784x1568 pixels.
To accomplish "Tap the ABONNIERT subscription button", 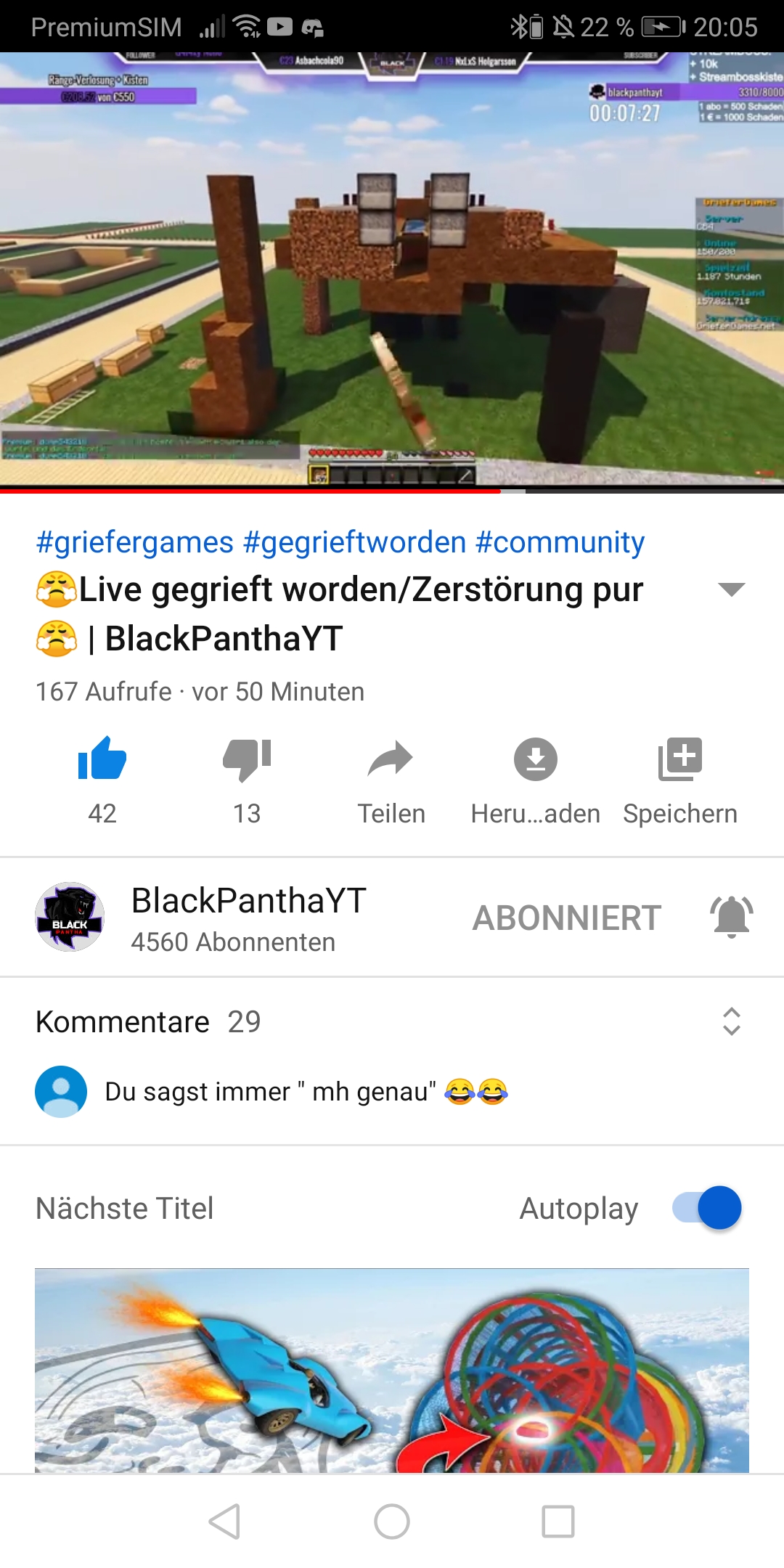I will pyautogui.click(x=567, y=918).
